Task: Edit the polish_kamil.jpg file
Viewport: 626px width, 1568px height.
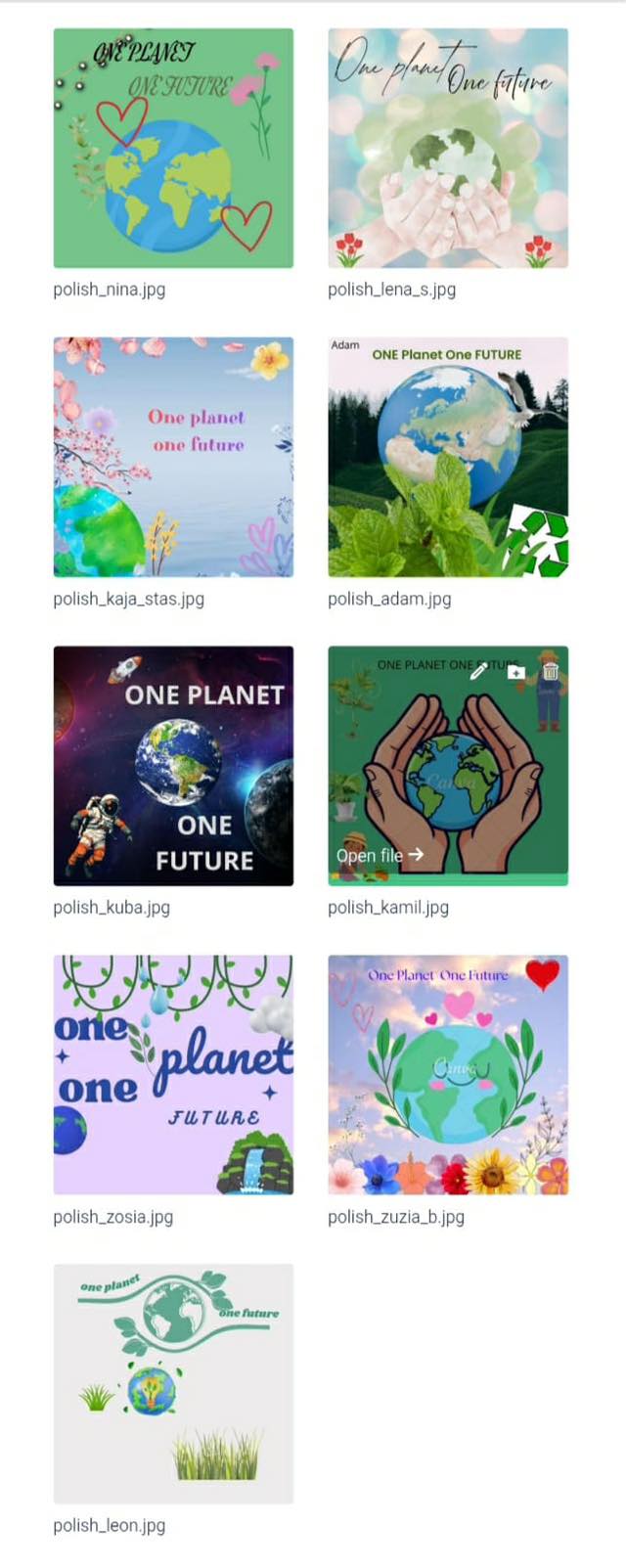Action: [x=478, y=671]
